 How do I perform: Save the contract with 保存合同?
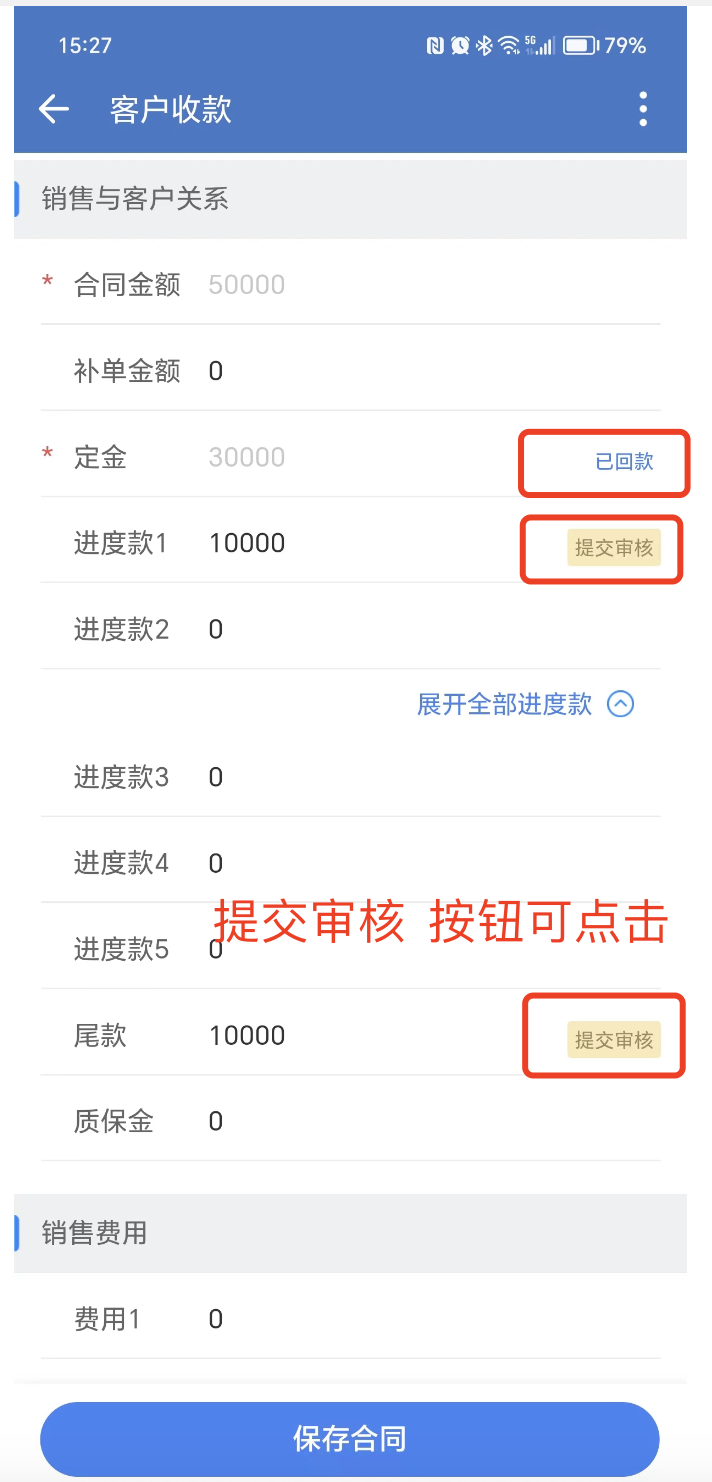pyautogui.click(x=350, y=1439)
